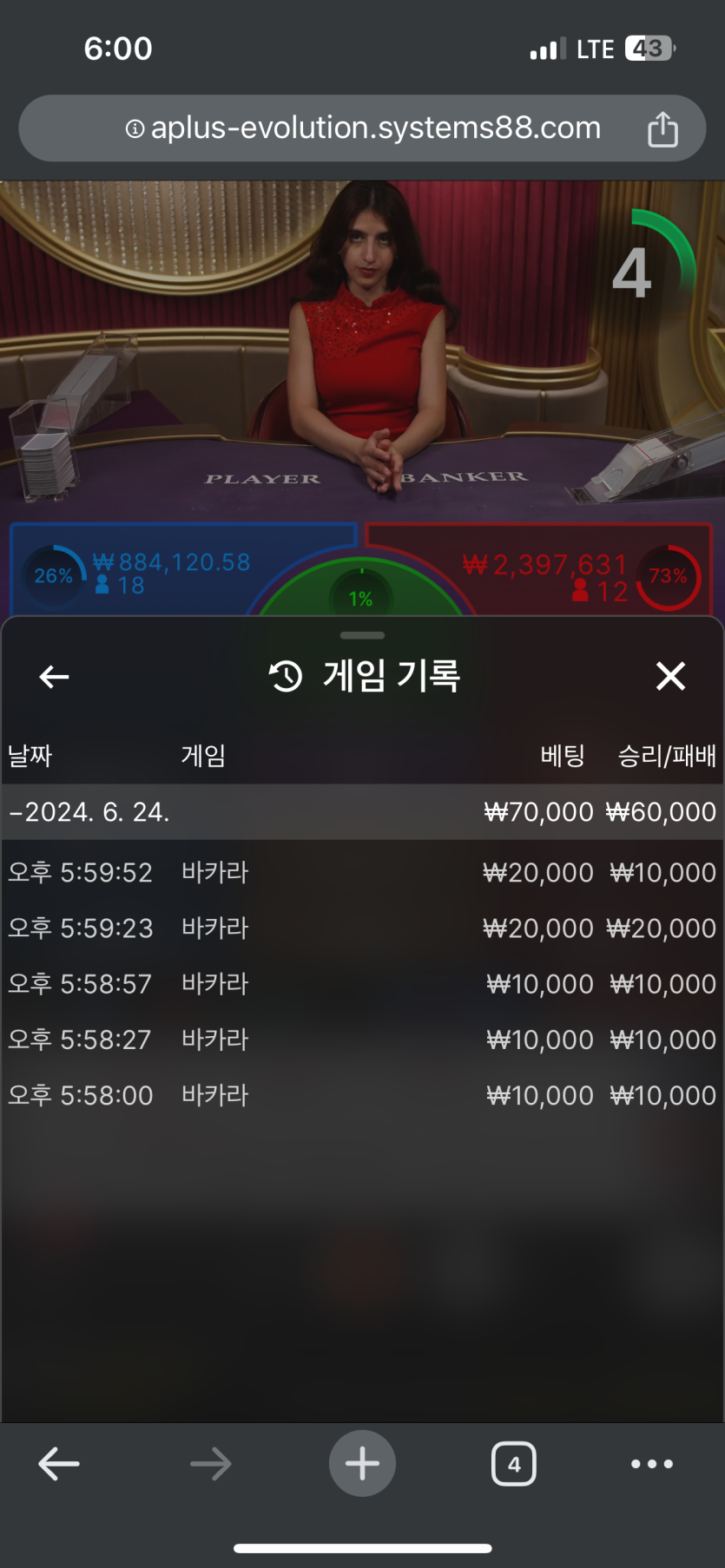The image size is (725, 1568).
Task: Tap the aplus-evolution address bar
Action: tap(363, 128)
